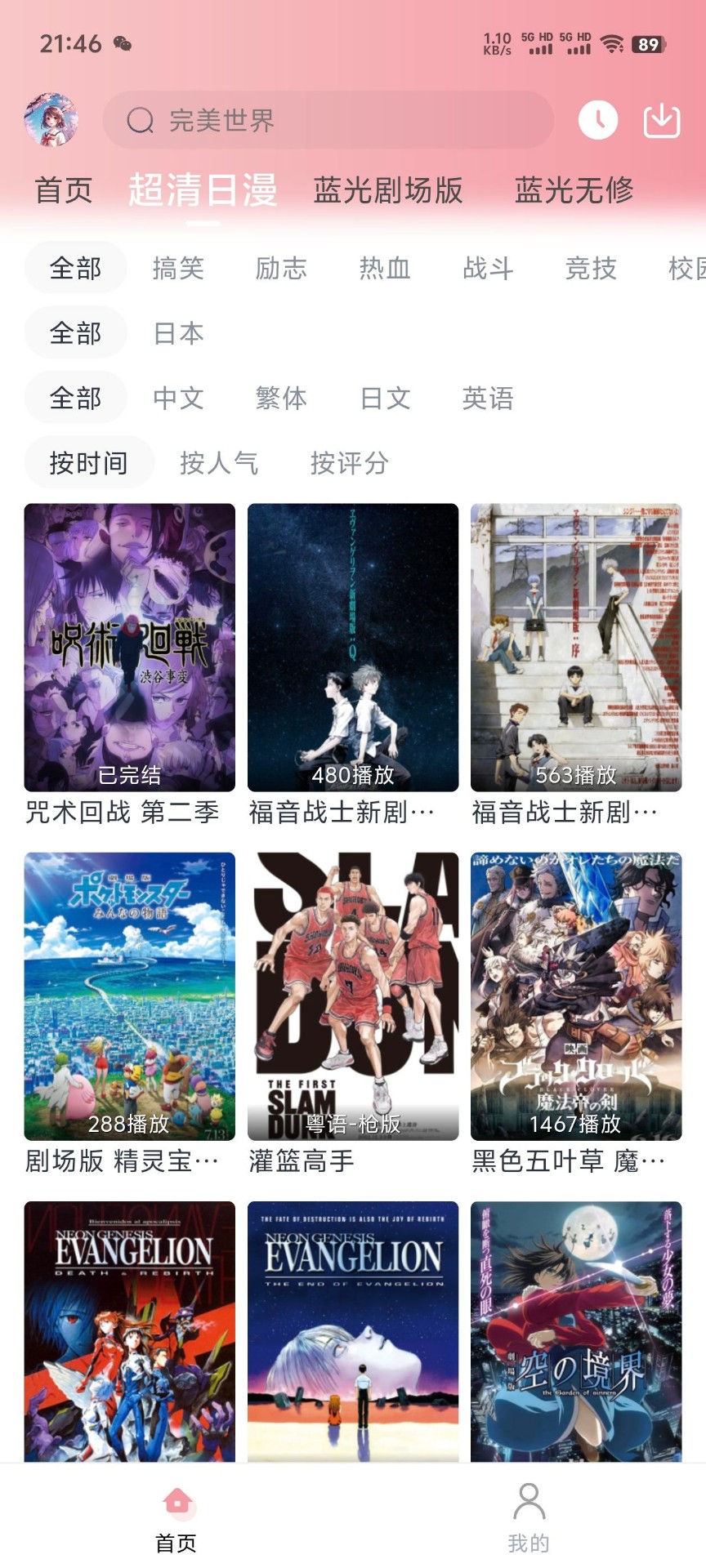Select the 励志 genre chip
Image resolution: width=706 pixels, height=1568 pixels.
tap(281, 268)
